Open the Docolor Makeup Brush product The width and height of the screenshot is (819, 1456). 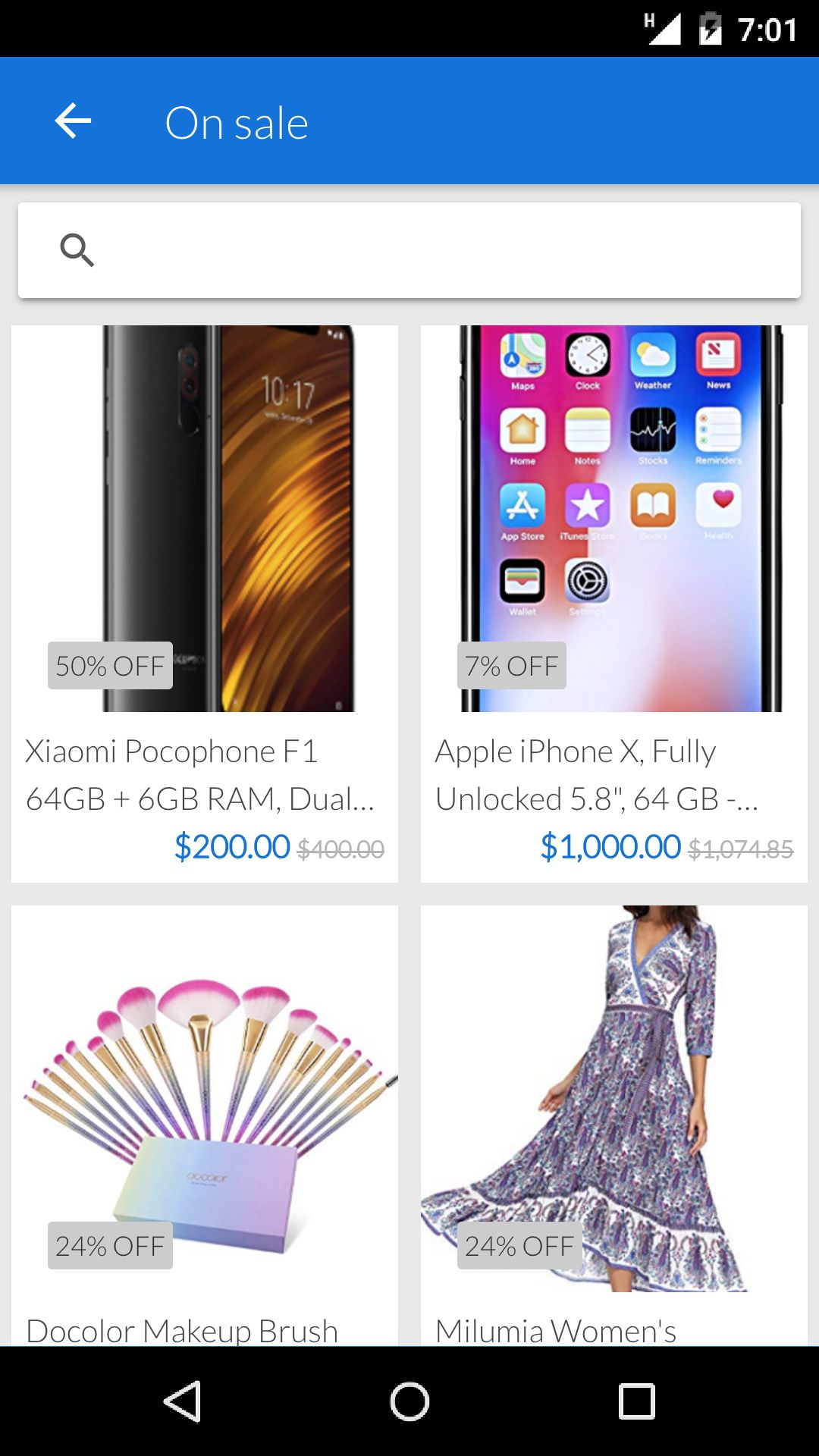(x=205, y=1122)
